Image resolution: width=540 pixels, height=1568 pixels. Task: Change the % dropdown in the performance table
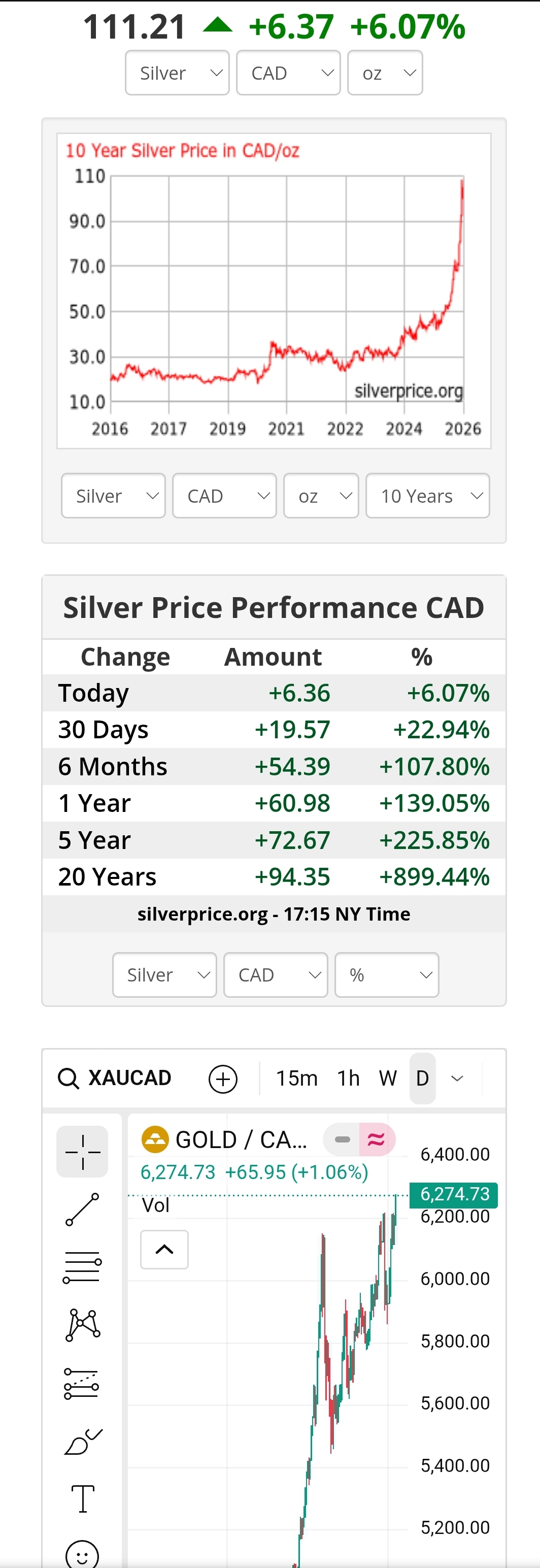click(x=387, y=975)
